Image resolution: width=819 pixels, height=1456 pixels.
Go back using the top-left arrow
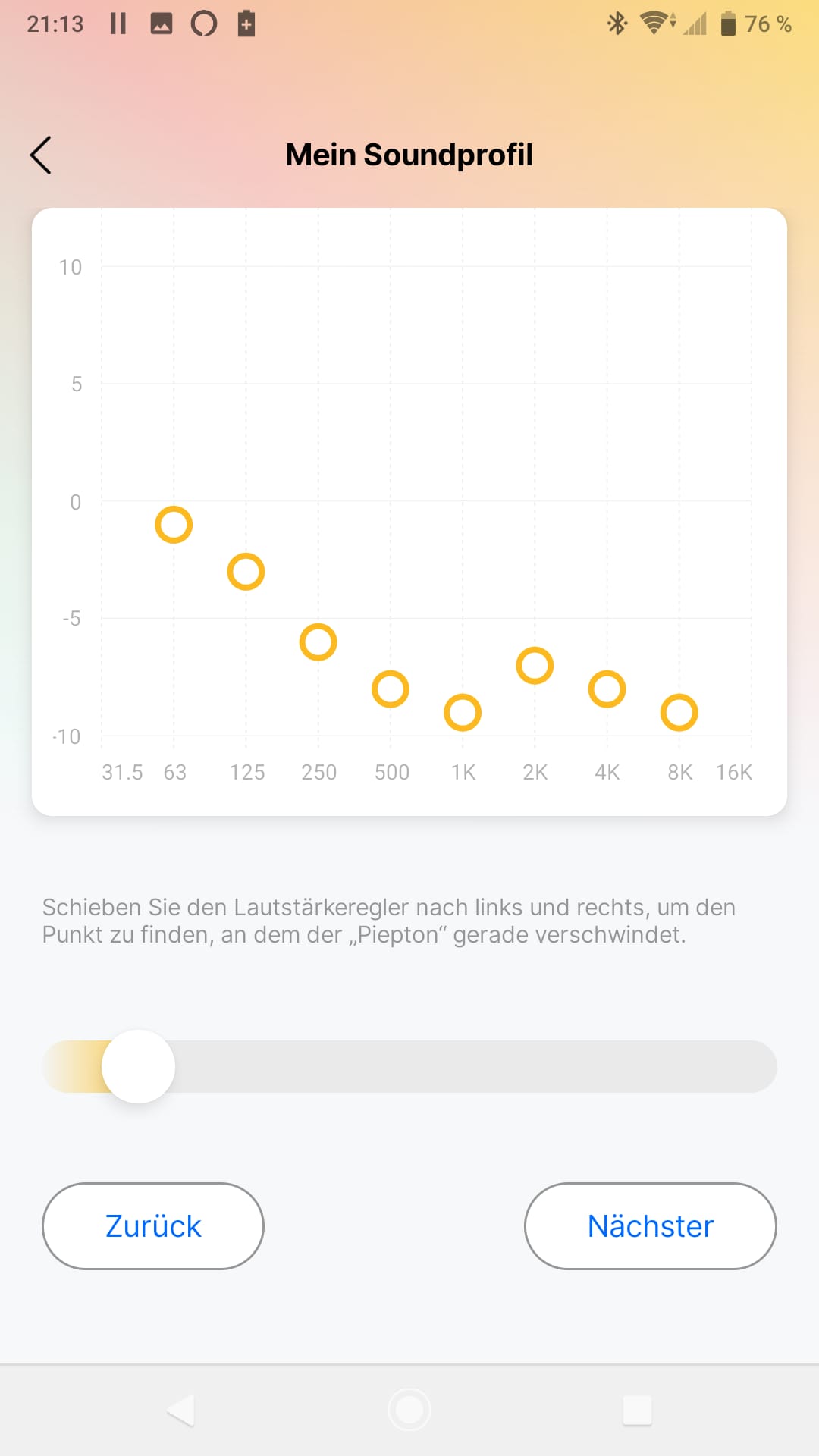41,155
